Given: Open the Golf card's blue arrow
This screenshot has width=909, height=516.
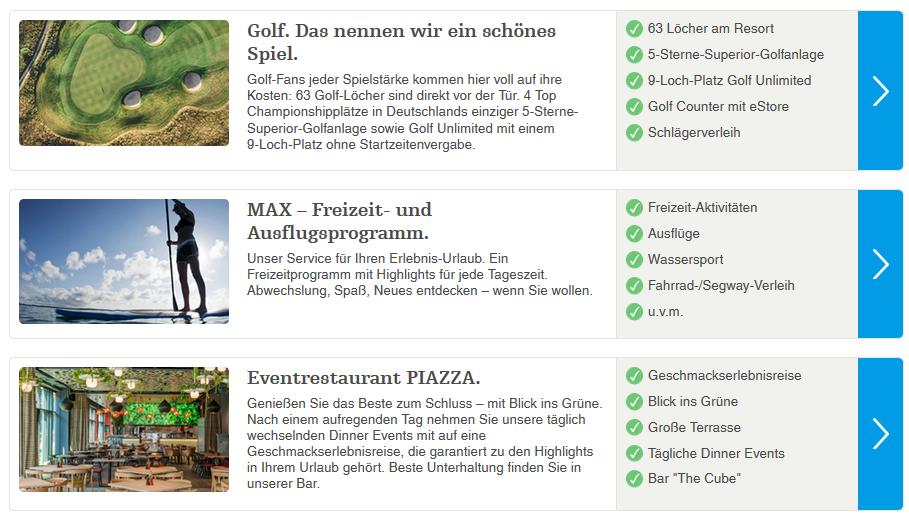Looking at the screenshot, I should tap(880, 91).
